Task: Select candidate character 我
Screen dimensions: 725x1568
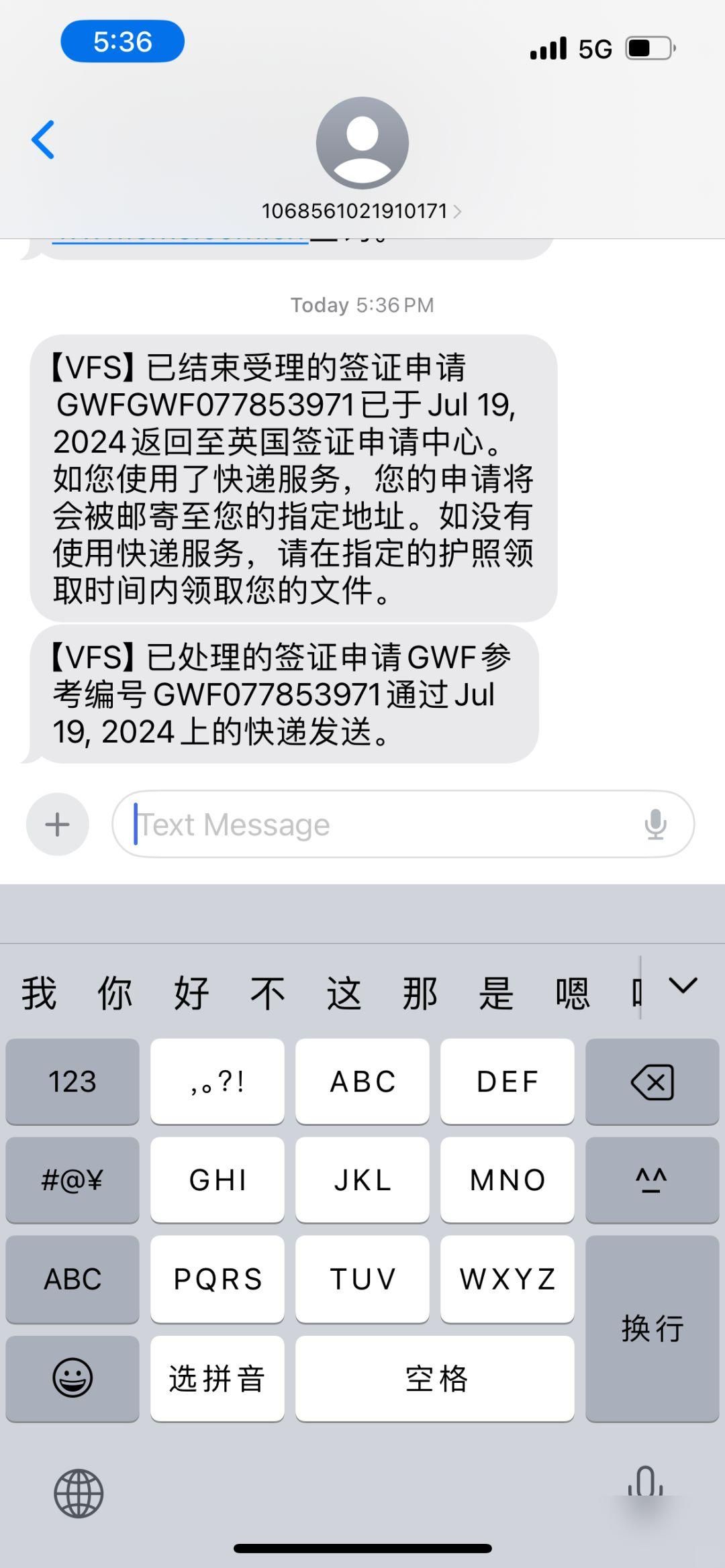Action: pos(39,993)
